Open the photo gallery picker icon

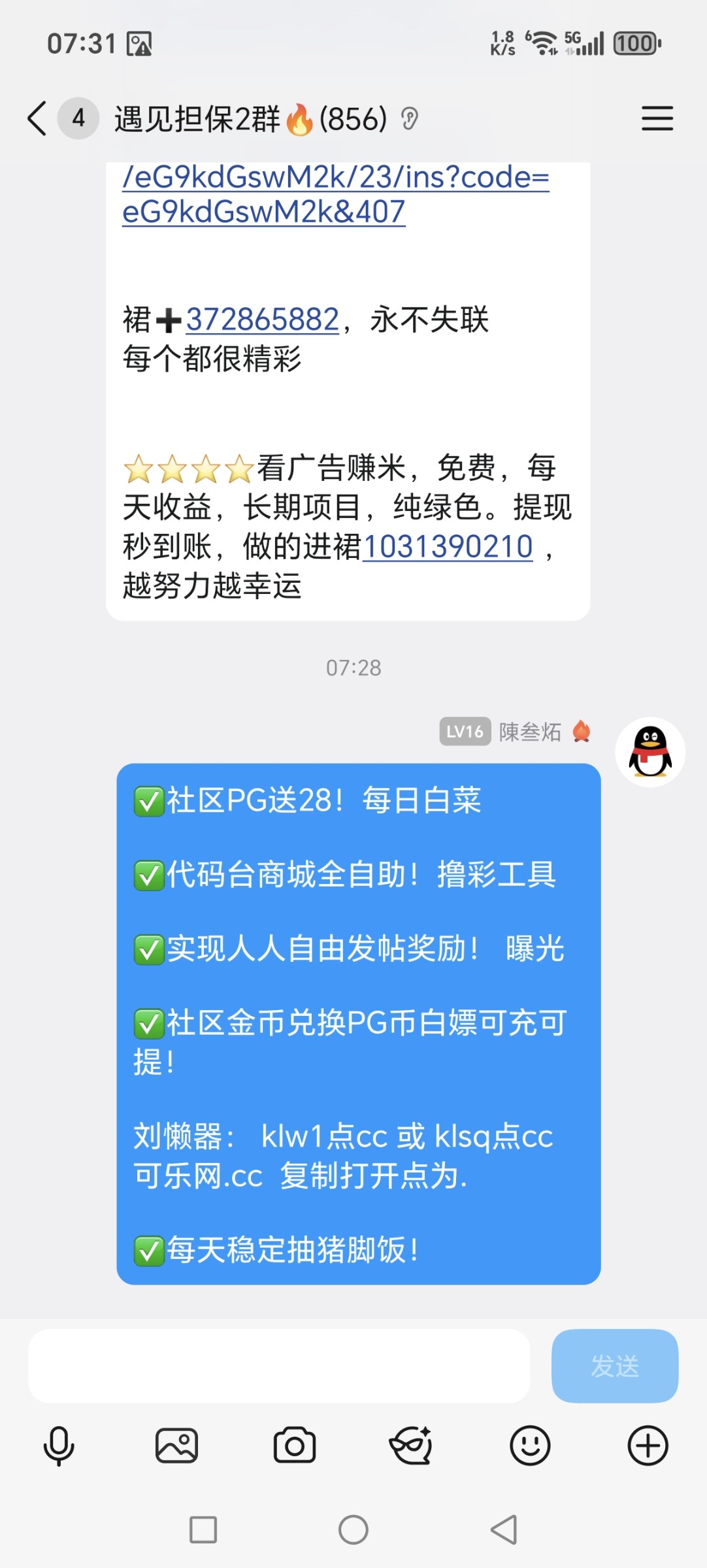(176, 1445)
